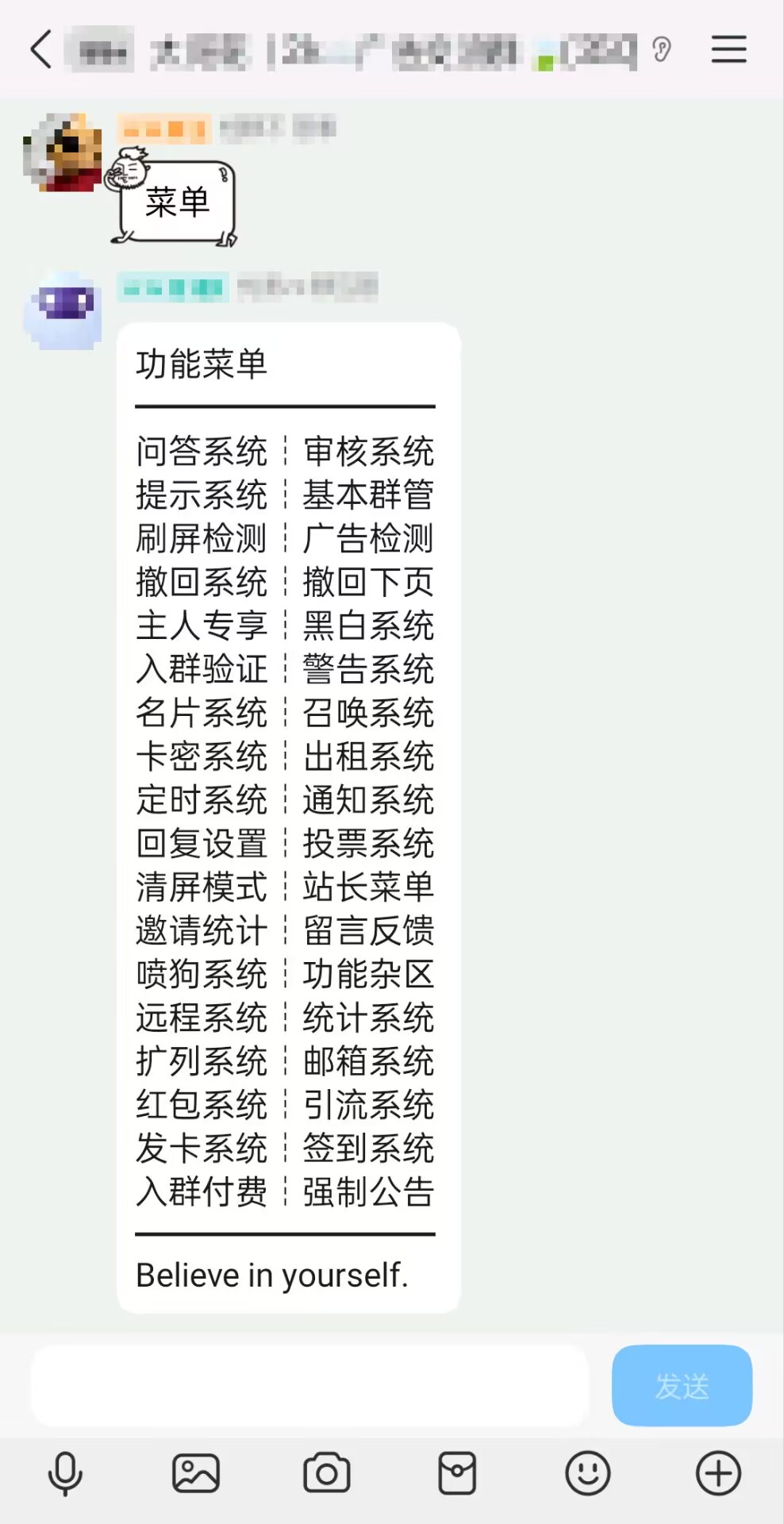
Task: Open the camera to take a photo
Action: tap(326, 1474)
